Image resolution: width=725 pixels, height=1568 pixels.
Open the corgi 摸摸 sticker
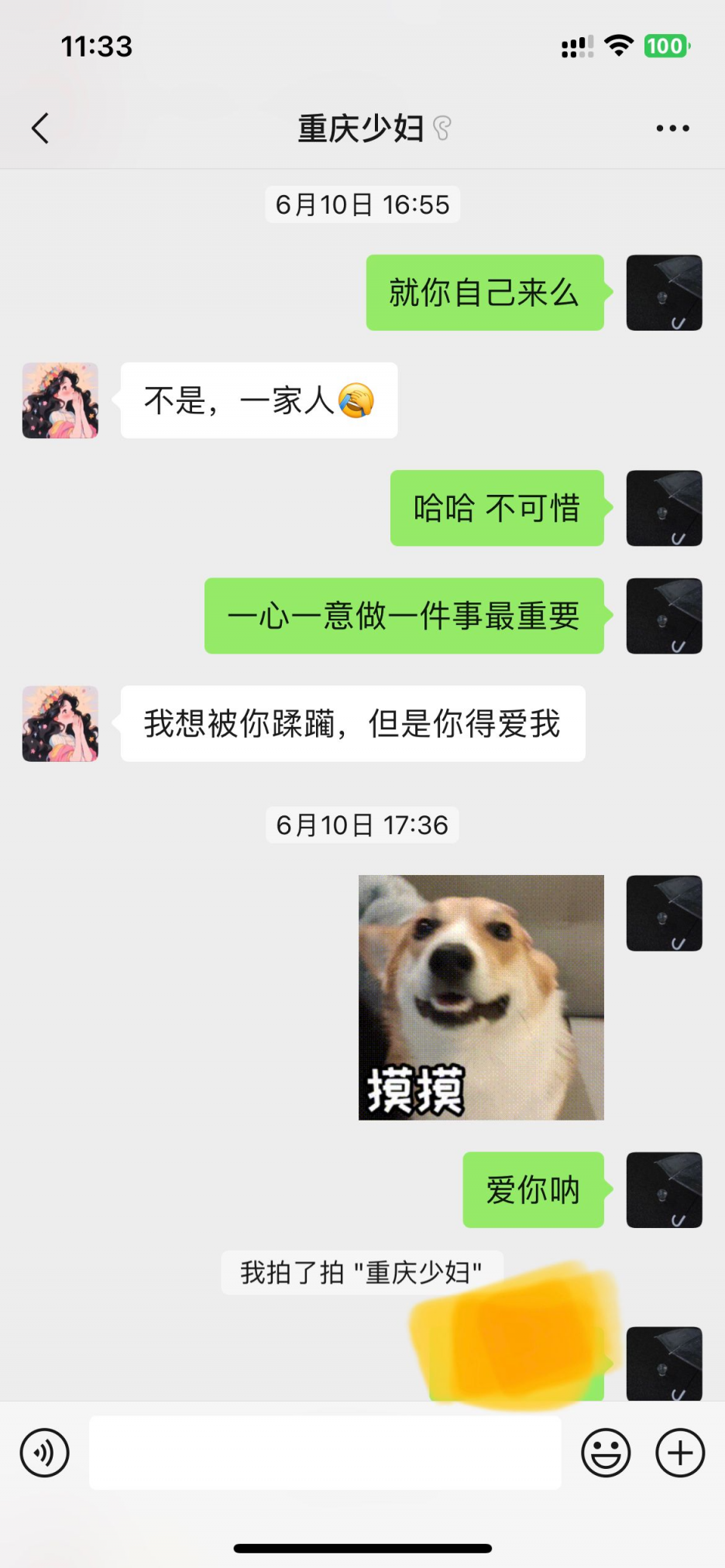click(x=481, y=997)
